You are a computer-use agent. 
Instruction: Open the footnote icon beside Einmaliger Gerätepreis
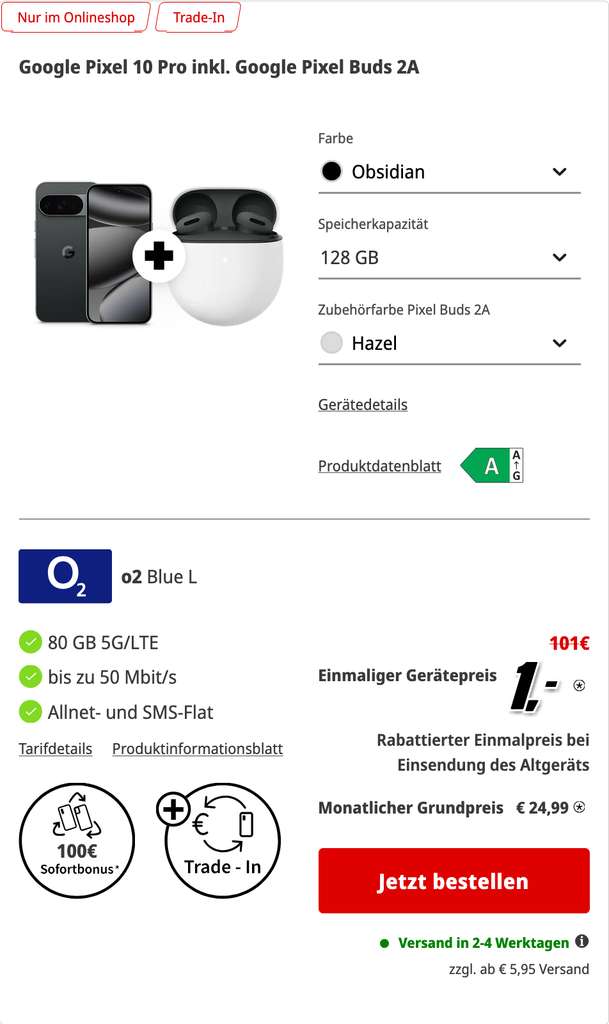(579, 686)
